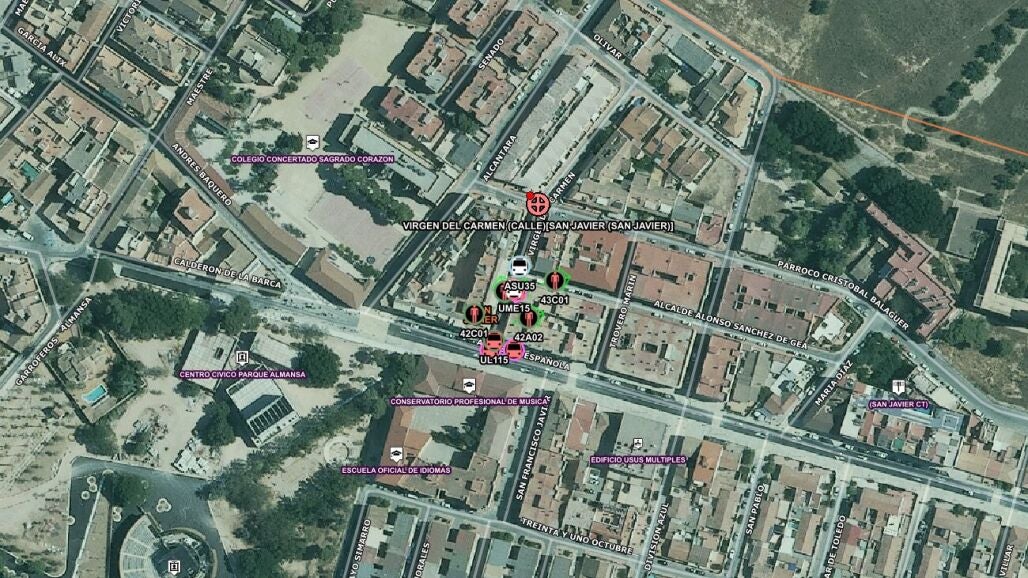1028x578 pixels.
Task: Tap the Escuela Oficial de Idiomas point
Action: pyautogui.click(x=395, y=452)
